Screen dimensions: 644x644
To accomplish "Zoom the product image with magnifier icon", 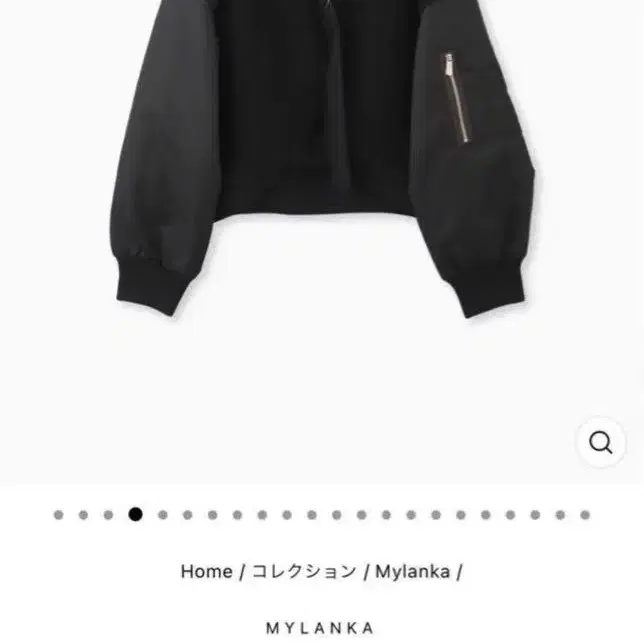I will (600, 442).
